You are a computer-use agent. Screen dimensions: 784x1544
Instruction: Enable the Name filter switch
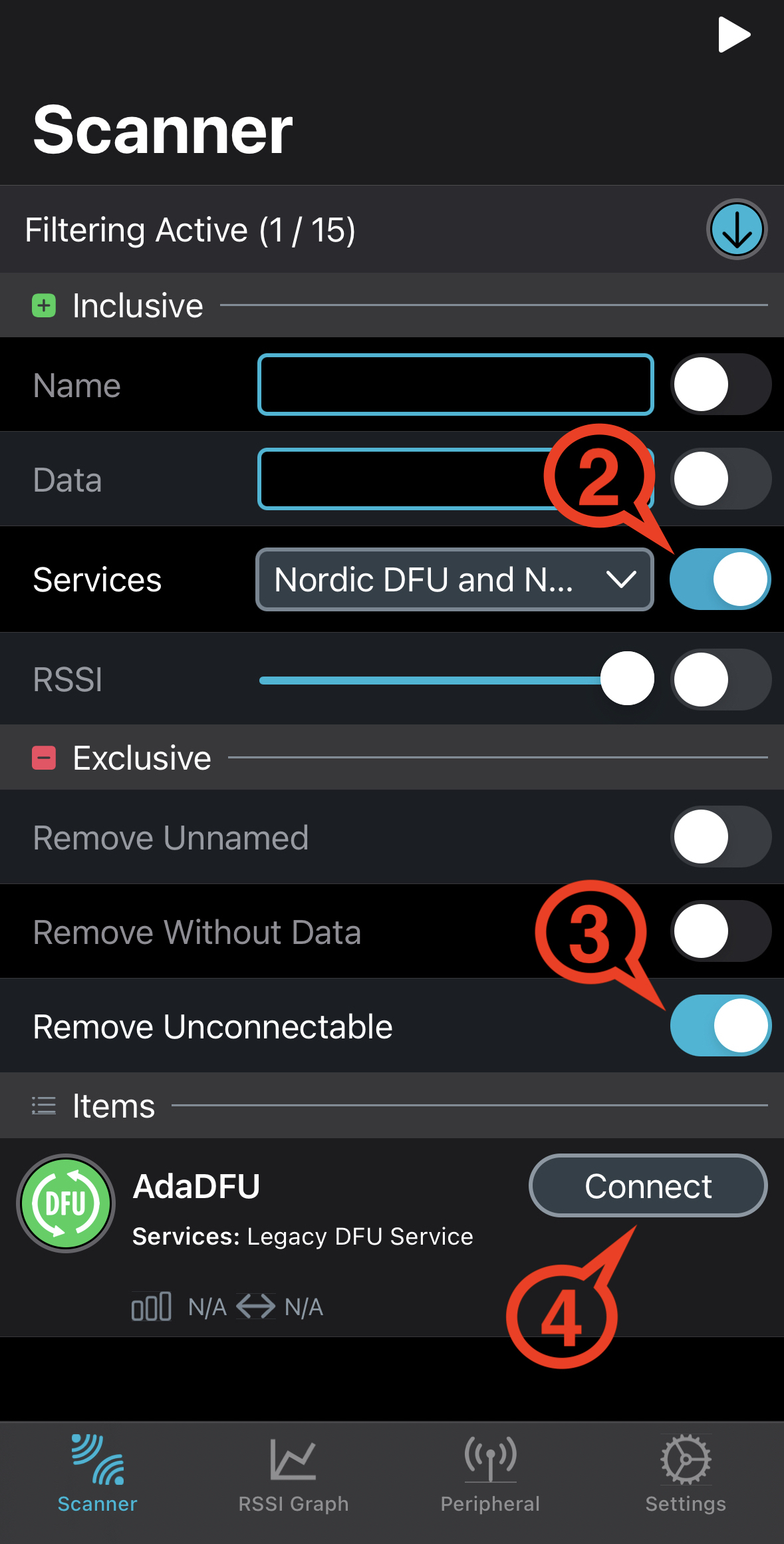(720, 385)
